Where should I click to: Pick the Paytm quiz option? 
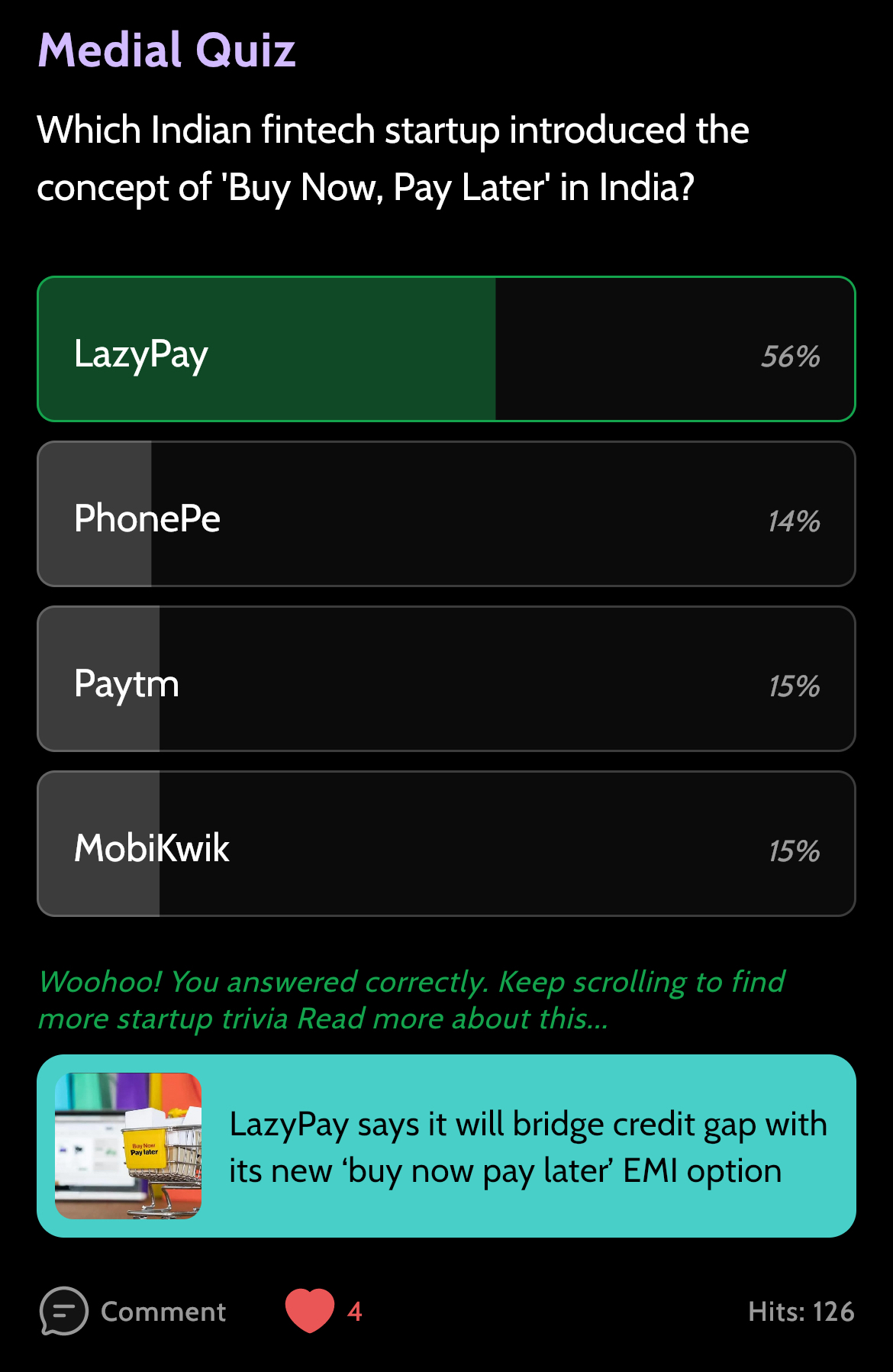tap(446, 679)
